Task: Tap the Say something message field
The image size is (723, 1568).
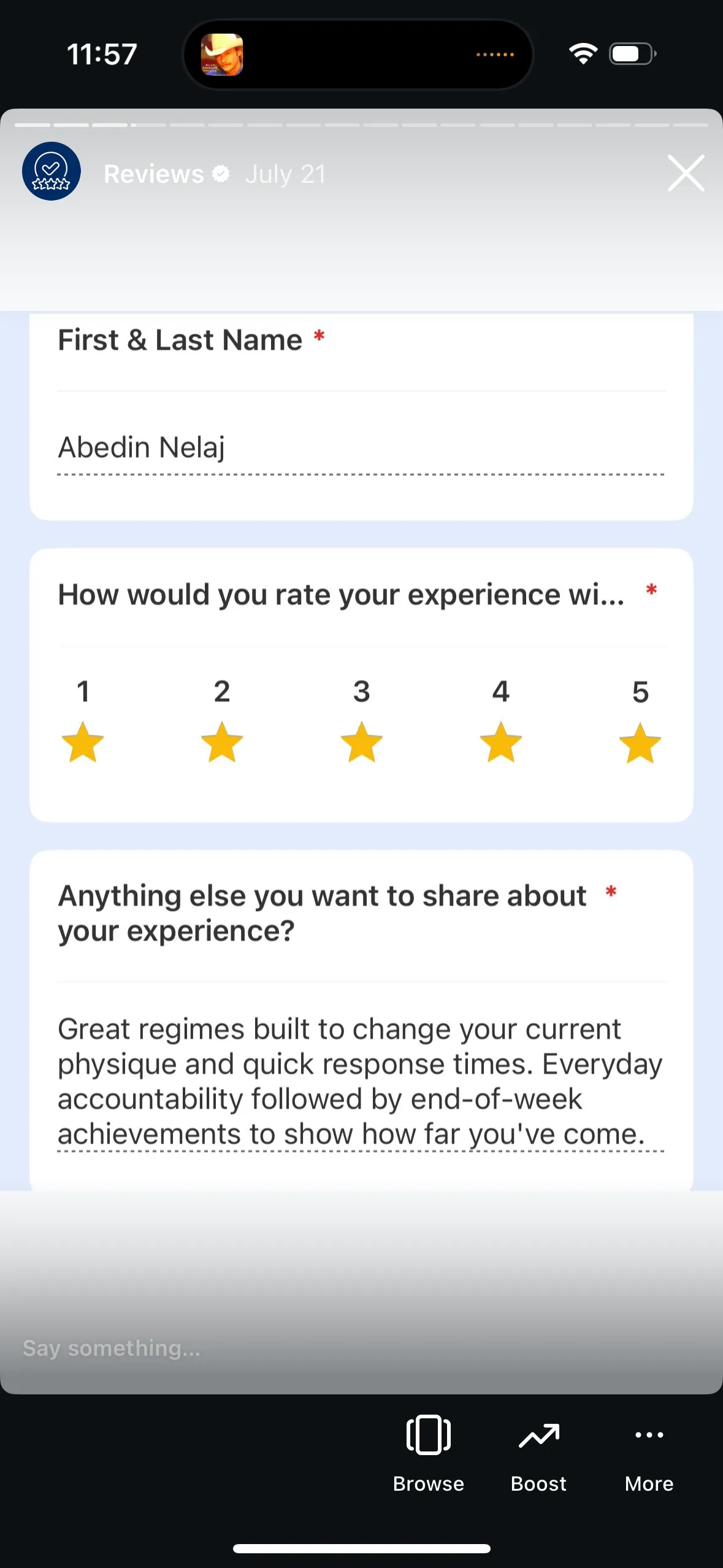Action: pyautogui.click(x=362, y=1348)
